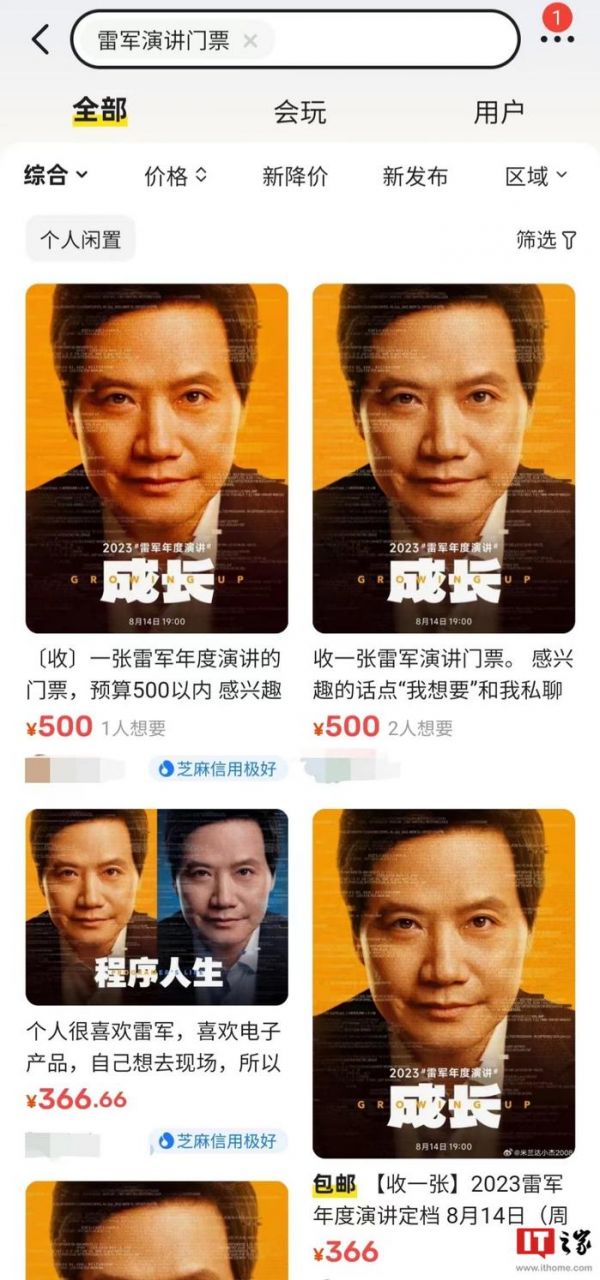Select the 新降价 filter
This screenshot has height=1280, width=600.
(x=295, y=176)
